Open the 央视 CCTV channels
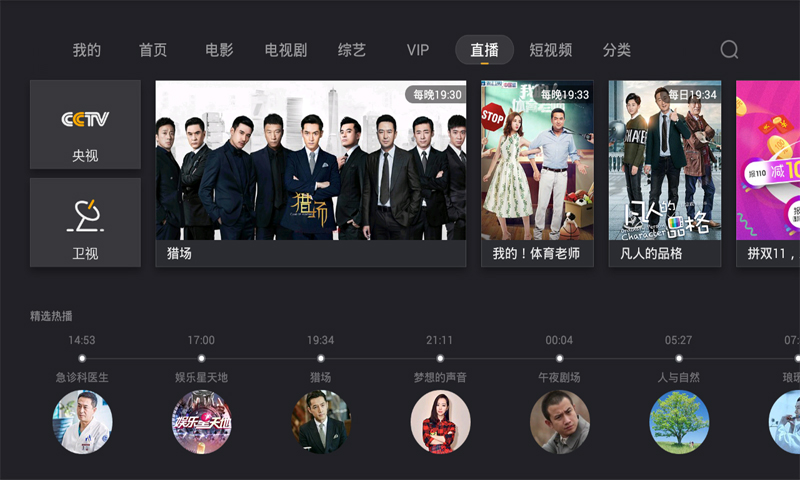The image size is (800, 480). point(85,125)
